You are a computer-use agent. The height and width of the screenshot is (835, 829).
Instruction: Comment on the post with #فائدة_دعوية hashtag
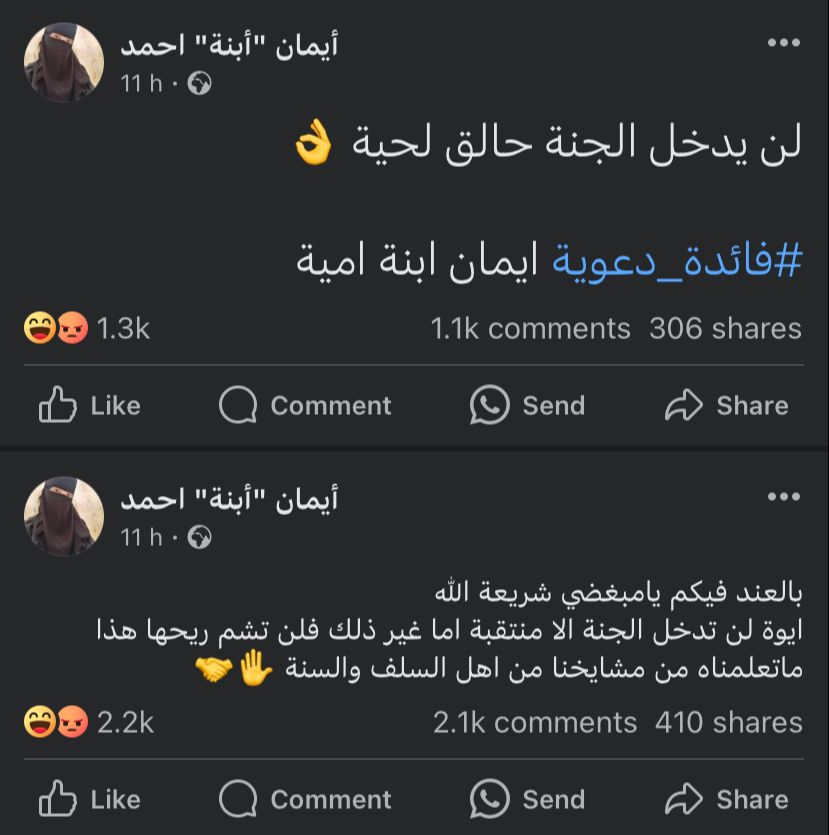point(305,405)
